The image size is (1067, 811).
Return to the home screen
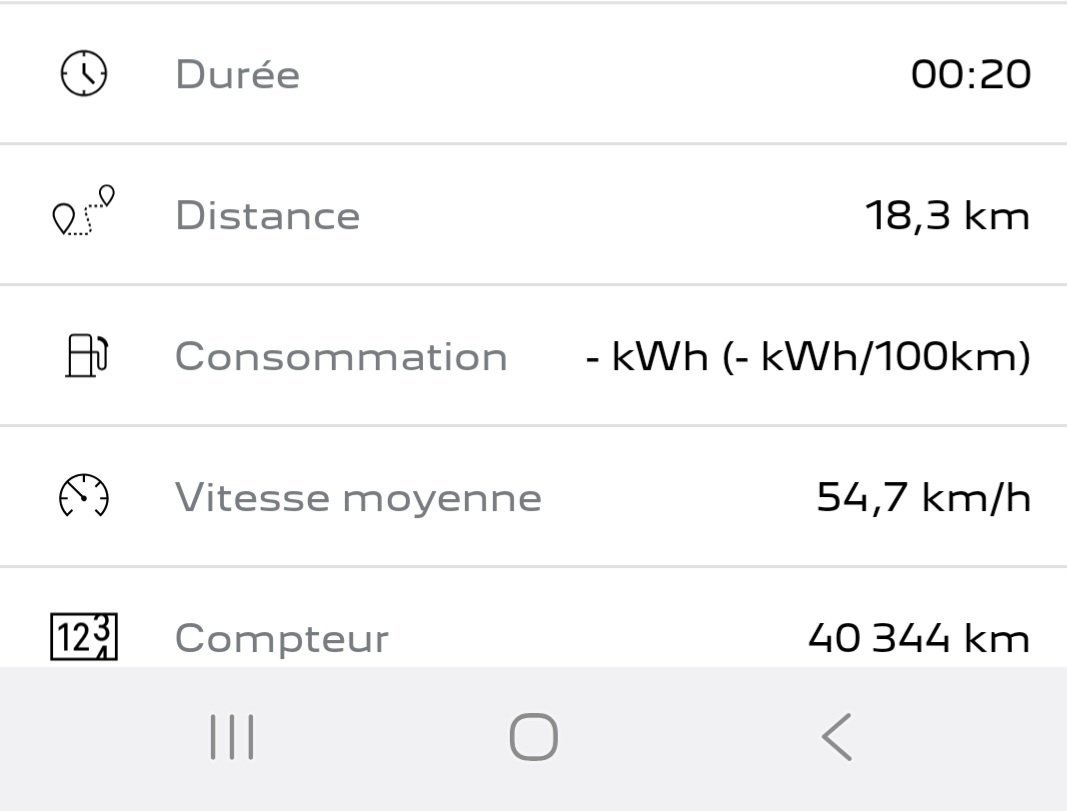click(533, 738)
